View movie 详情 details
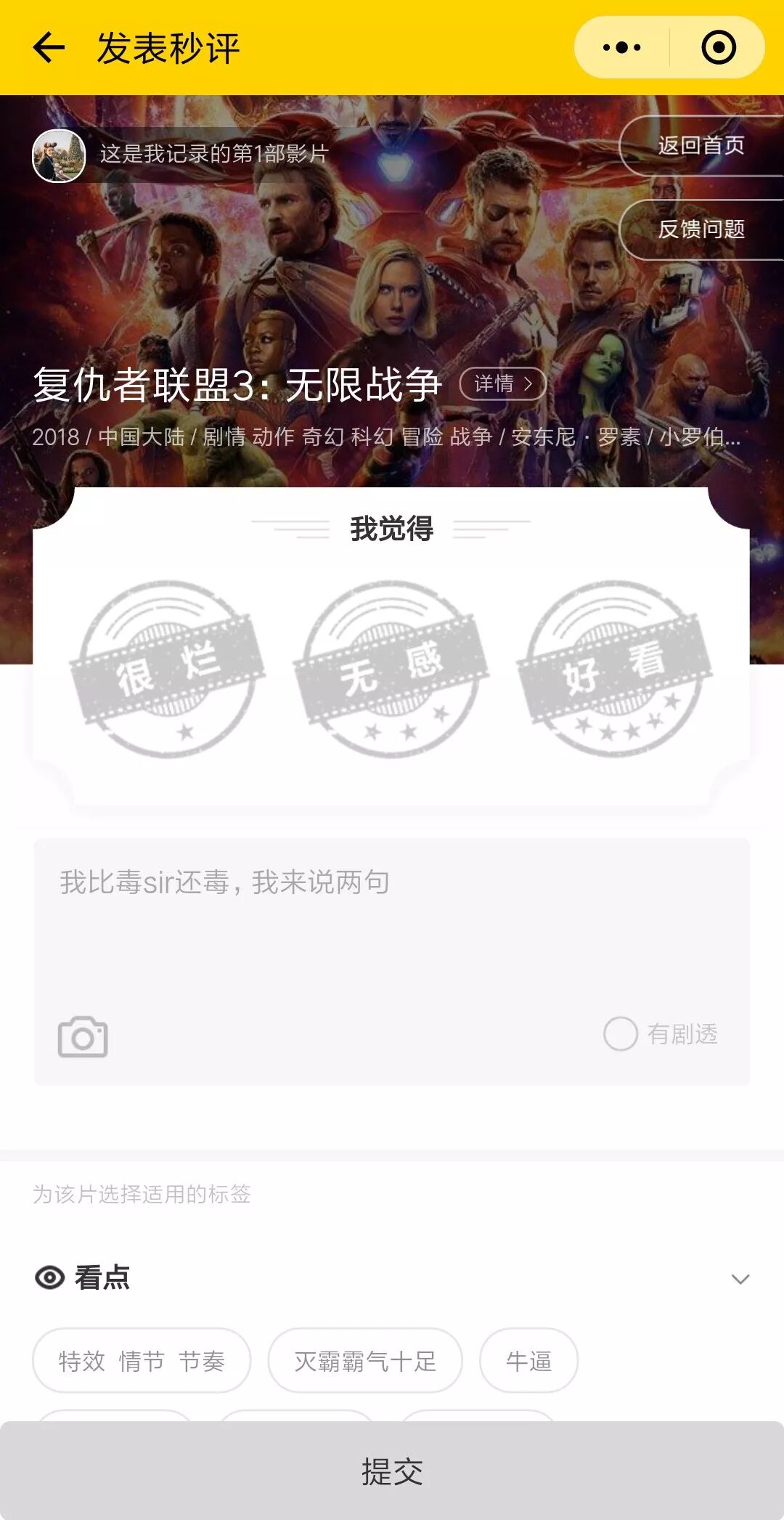The width and height of the screenshot is (784, 1520). pos(502,383)
